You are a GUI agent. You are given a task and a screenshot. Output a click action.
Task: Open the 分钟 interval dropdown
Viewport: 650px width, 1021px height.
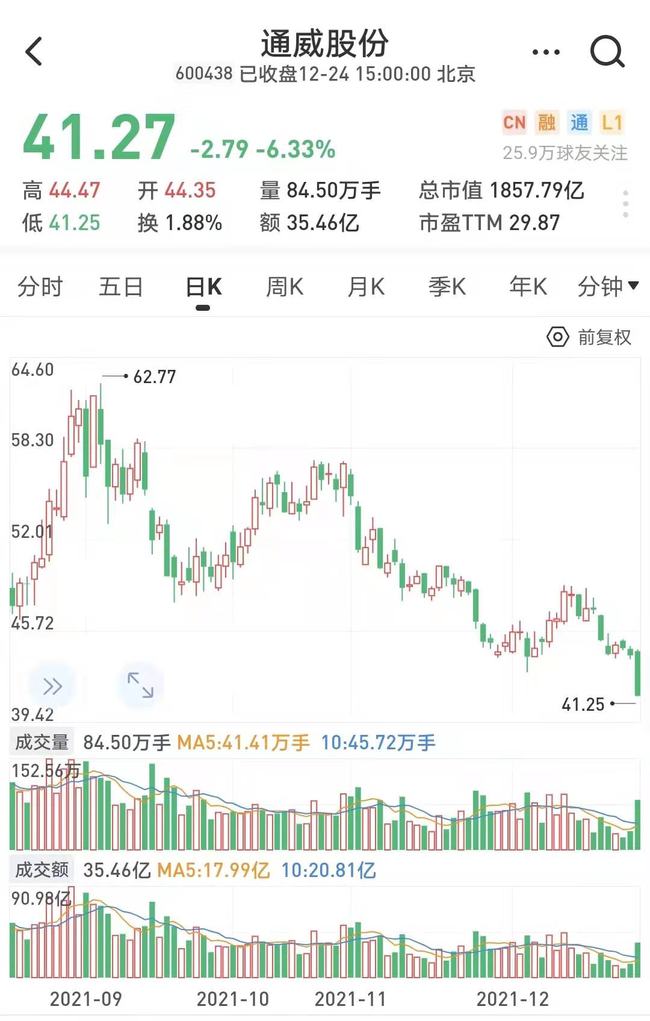coord(608,288)
